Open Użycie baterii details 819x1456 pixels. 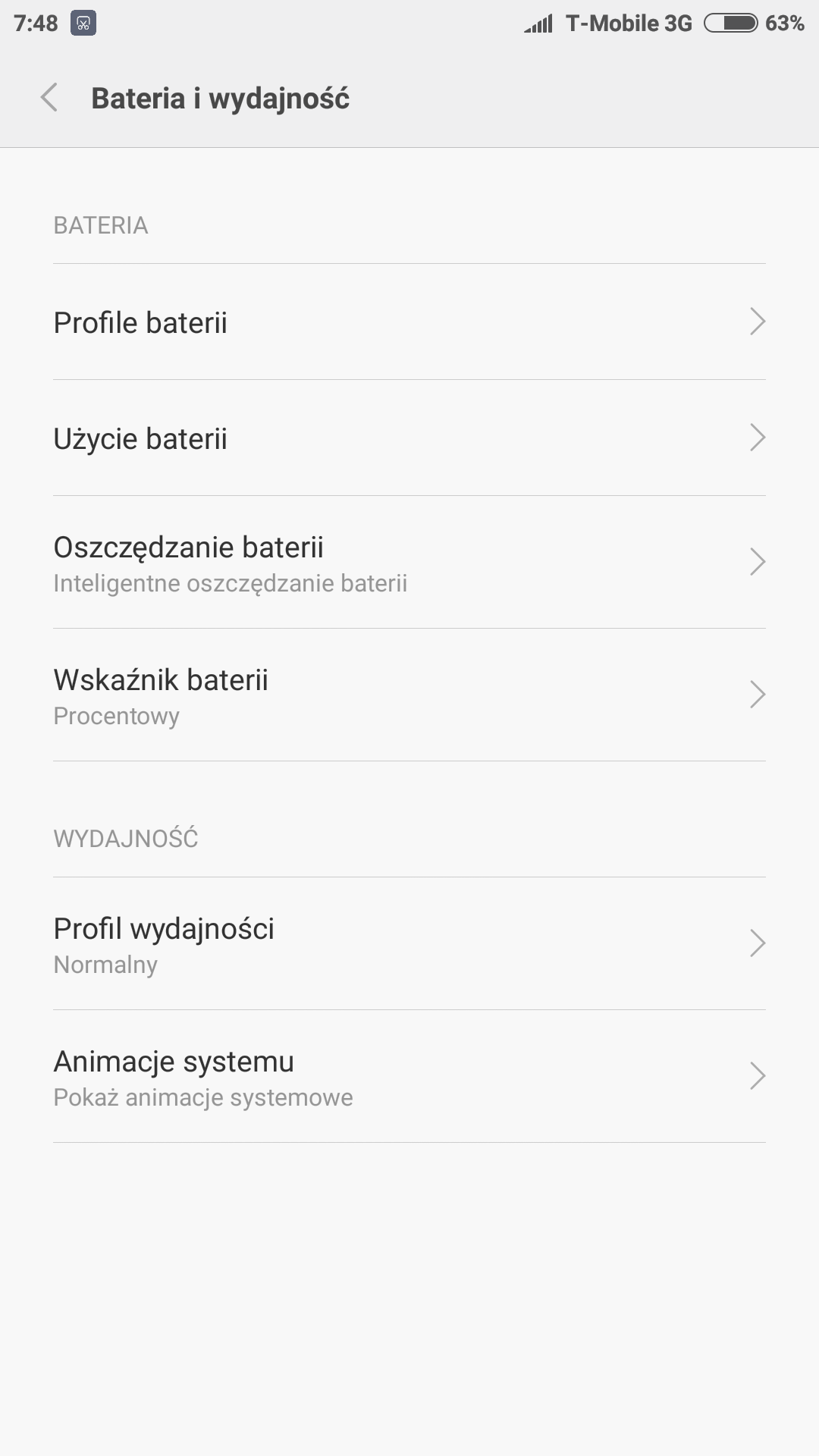tap(409, 438)
